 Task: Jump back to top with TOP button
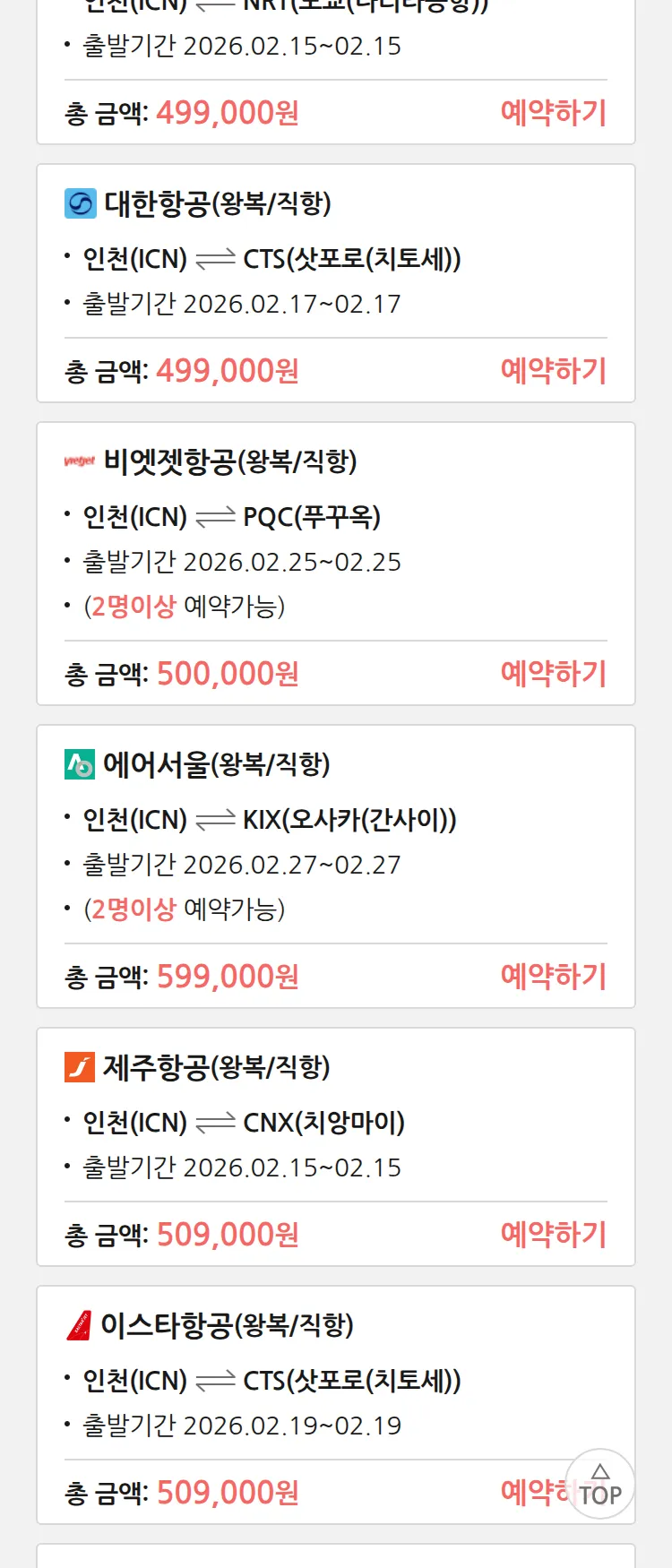[x=600, y=1485]
